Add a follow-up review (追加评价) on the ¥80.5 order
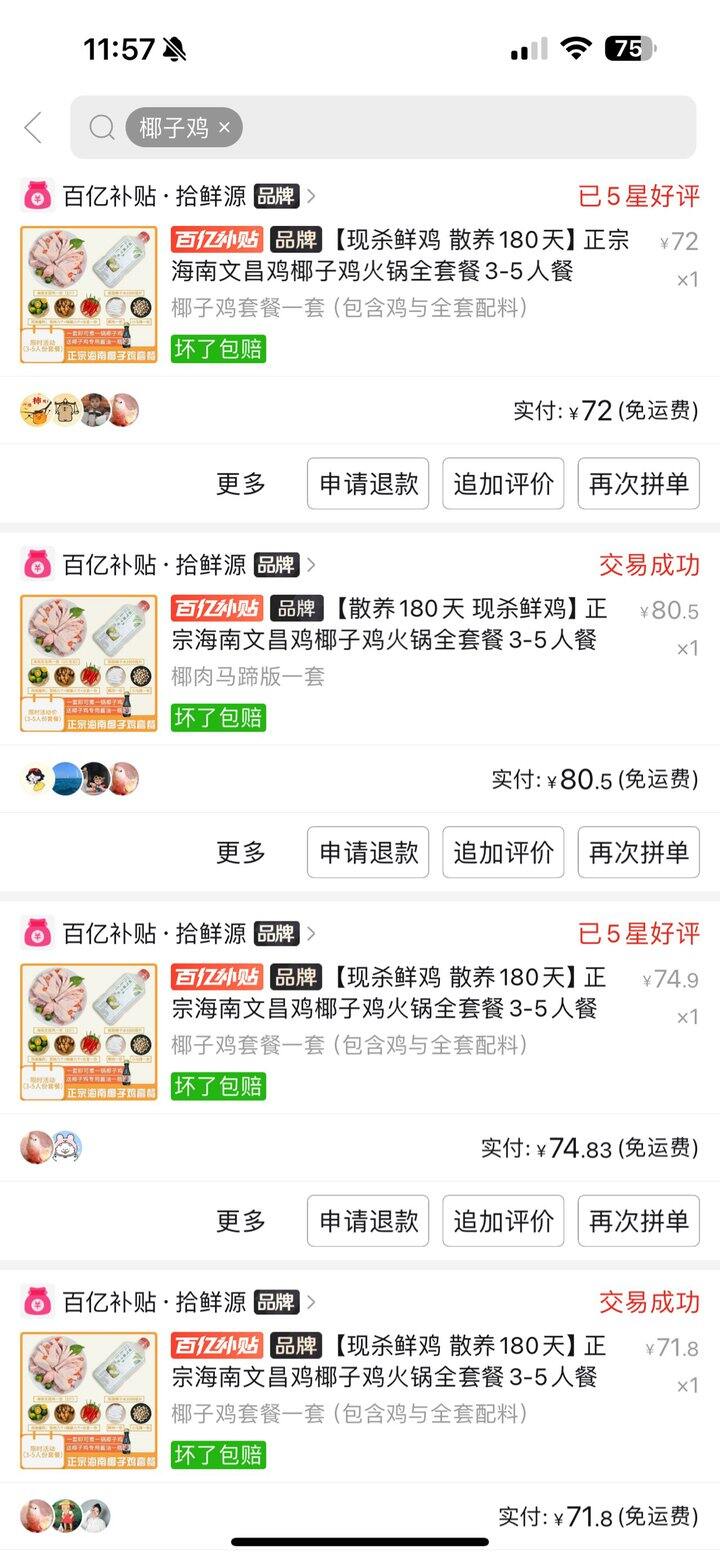Image resolution: width=720 pixels, height=1560 pixels. click(503, 852)
